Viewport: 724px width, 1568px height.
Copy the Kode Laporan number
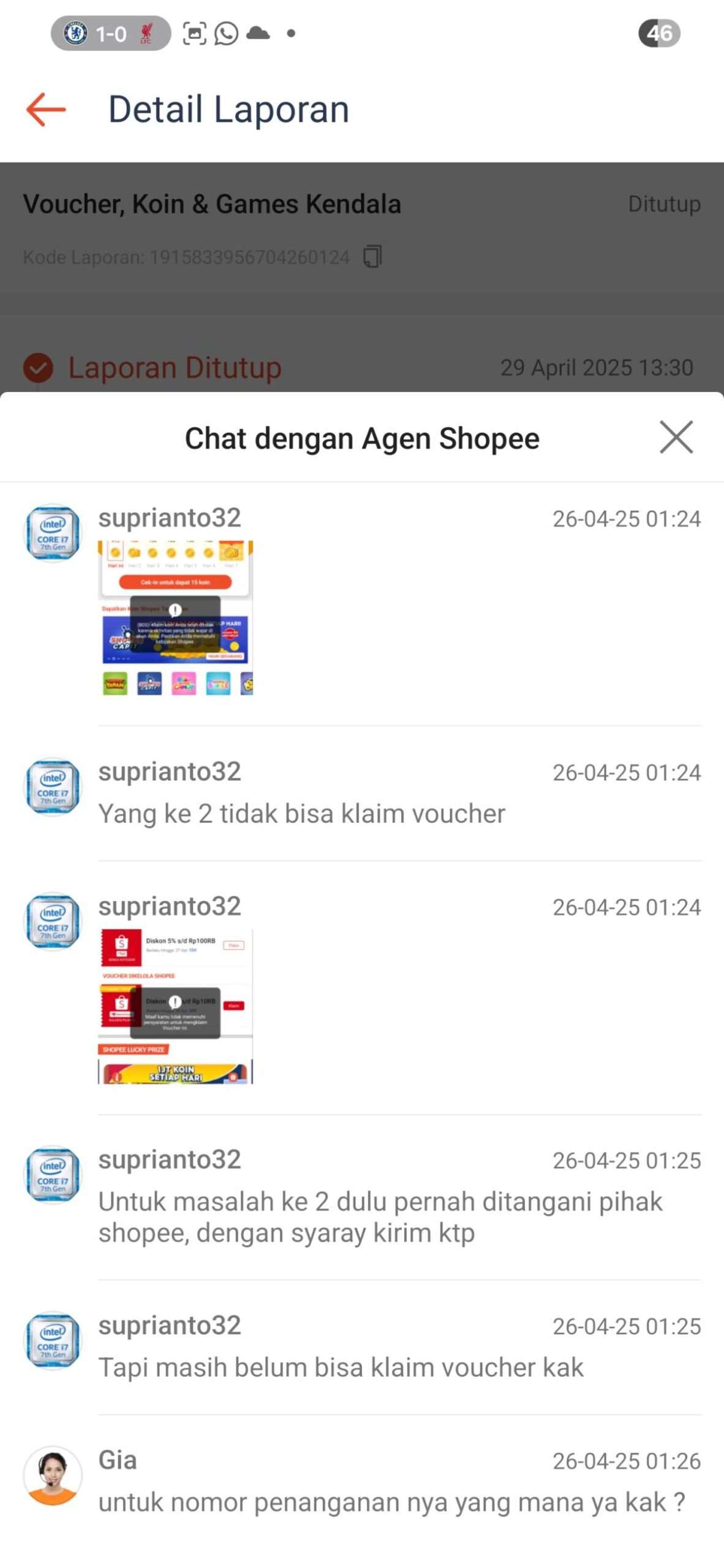[x=372, y=257]
